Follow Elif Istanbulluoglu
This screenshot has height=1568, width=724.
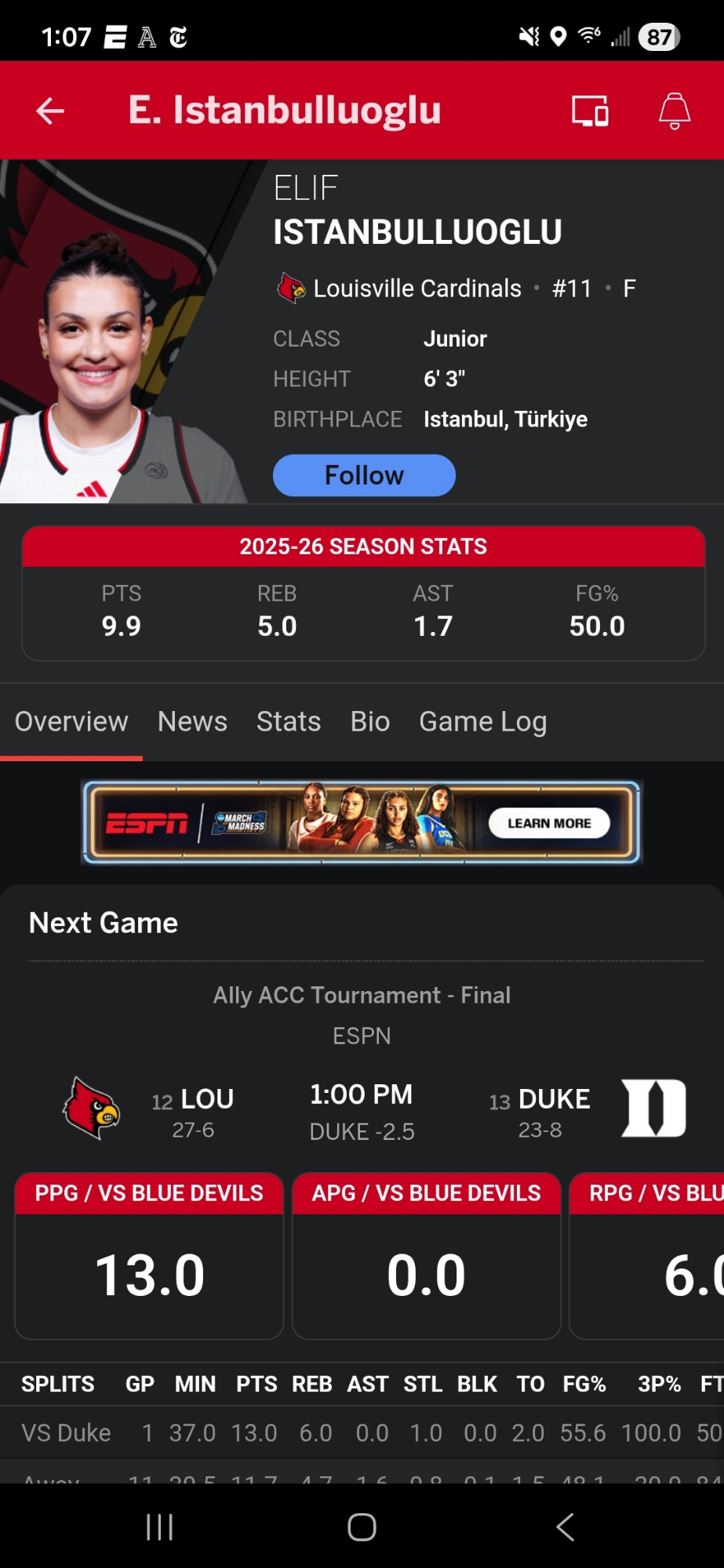[364, 475]
